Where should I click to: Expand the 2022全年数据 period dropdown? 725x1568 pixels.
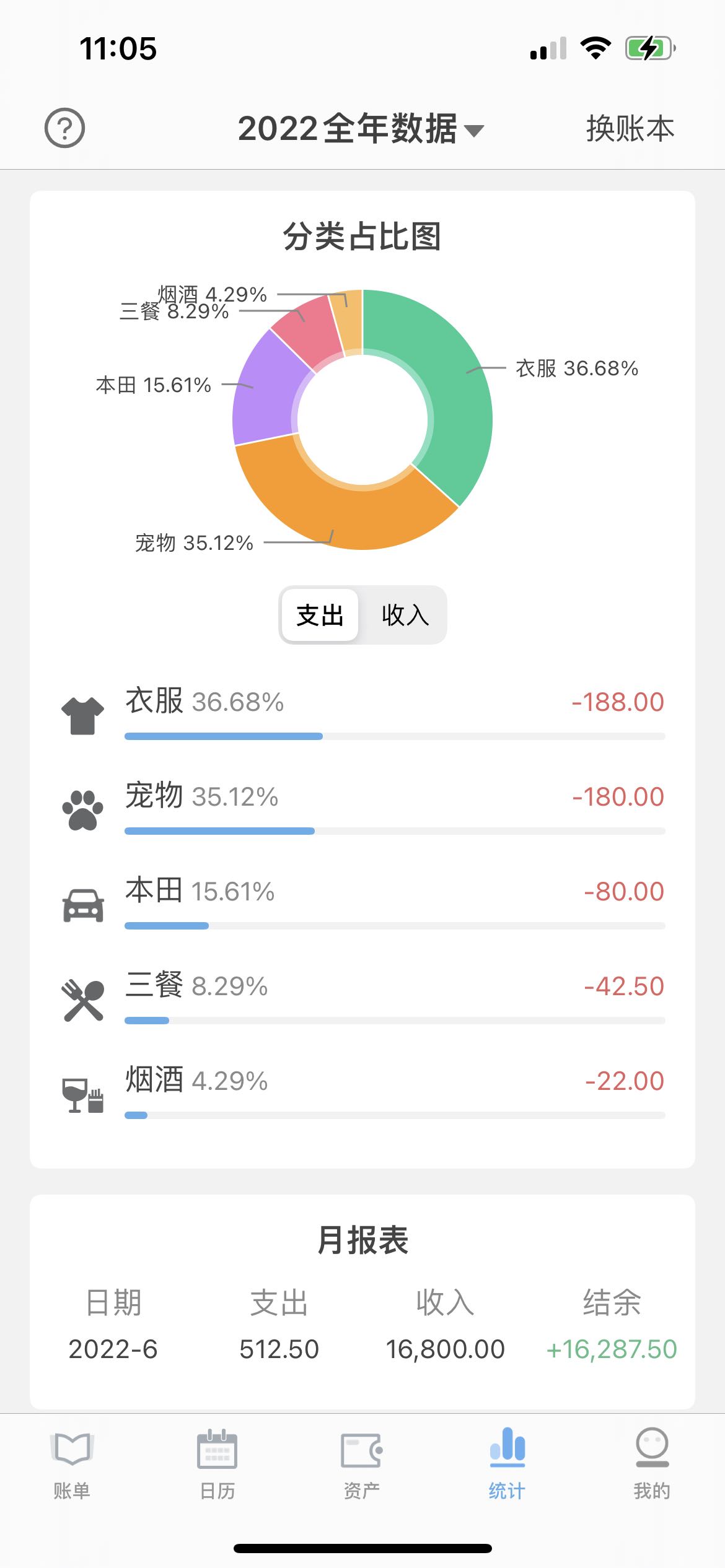coord(361,129)
